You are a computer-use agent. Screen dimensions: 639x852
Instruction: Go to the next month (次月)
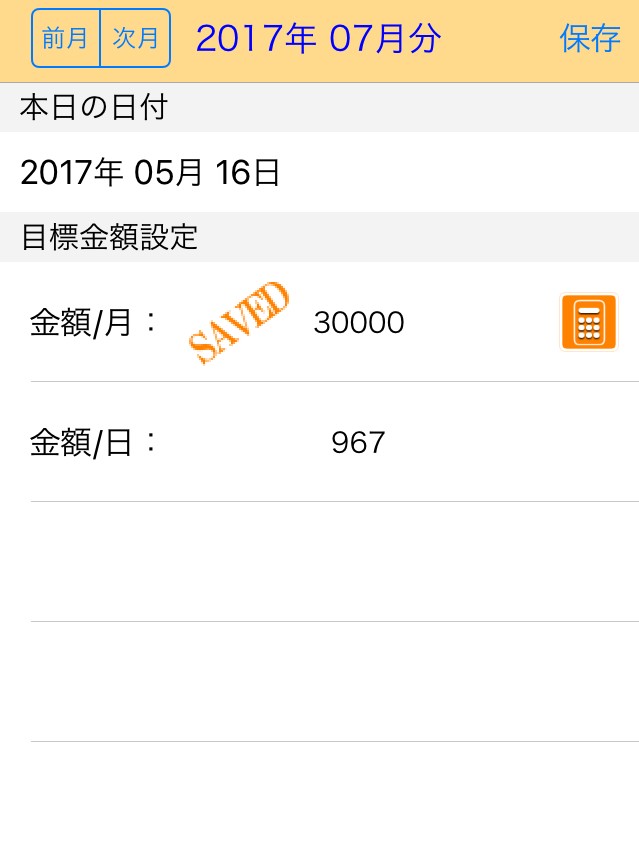tap(135, 38)
